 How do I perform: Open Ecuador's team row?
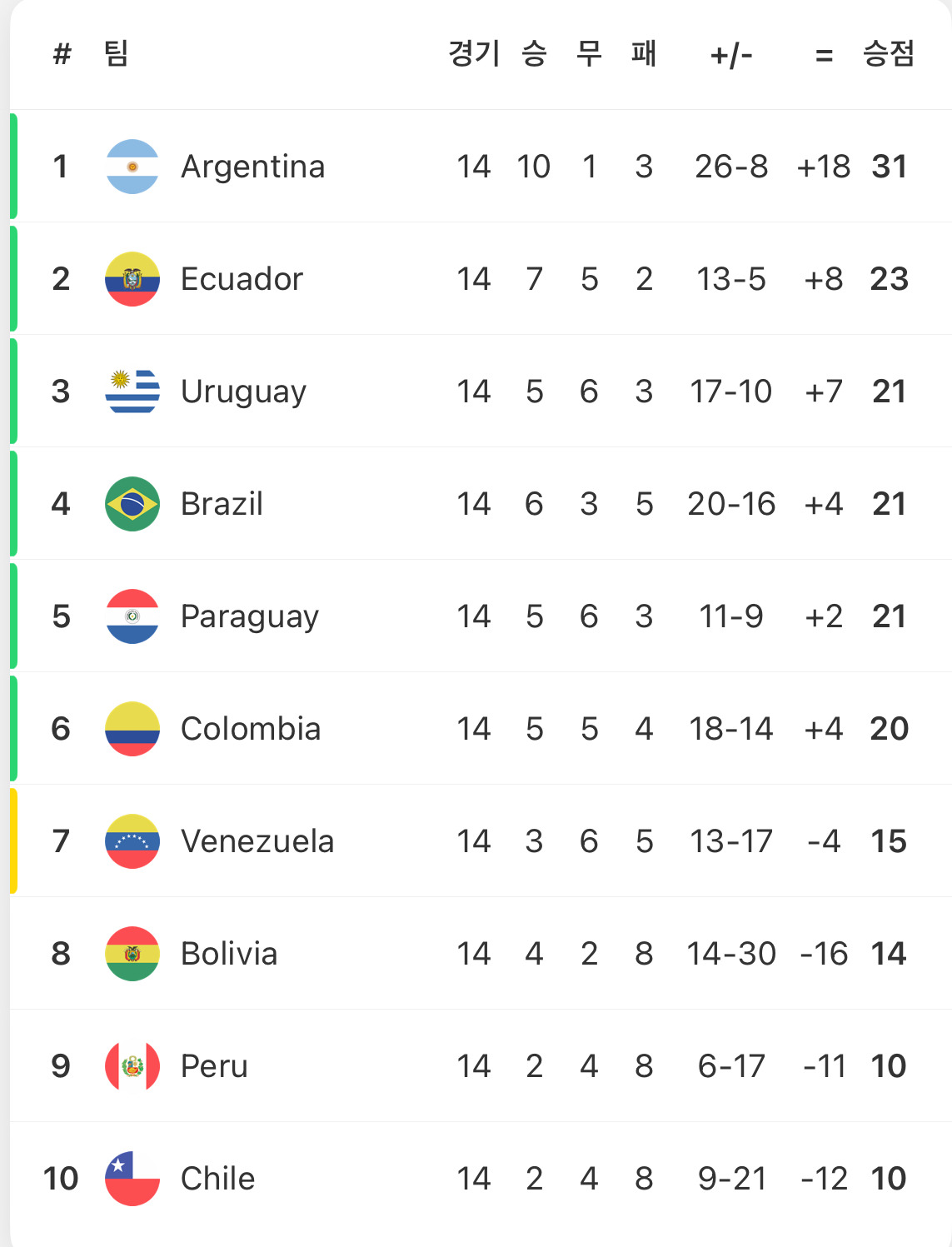pos(481,278)
